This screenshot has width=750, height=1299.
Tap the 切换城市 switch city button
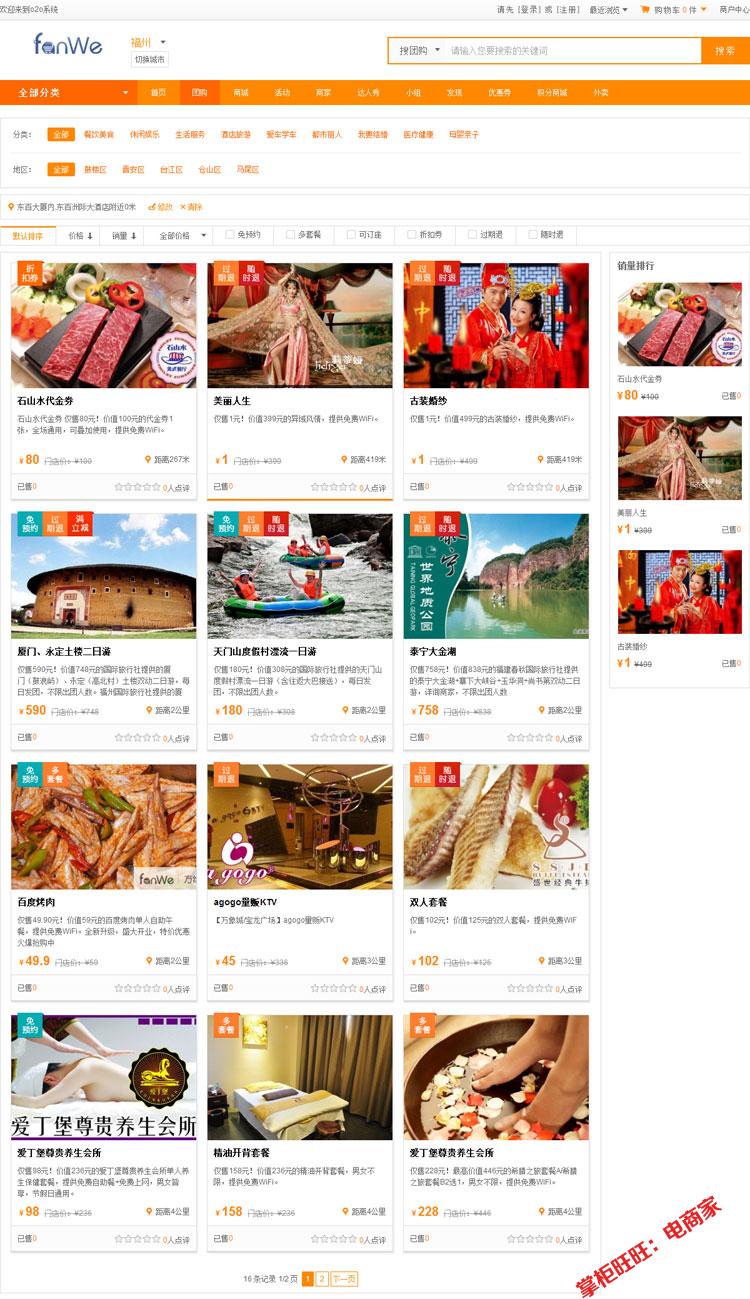149,60
